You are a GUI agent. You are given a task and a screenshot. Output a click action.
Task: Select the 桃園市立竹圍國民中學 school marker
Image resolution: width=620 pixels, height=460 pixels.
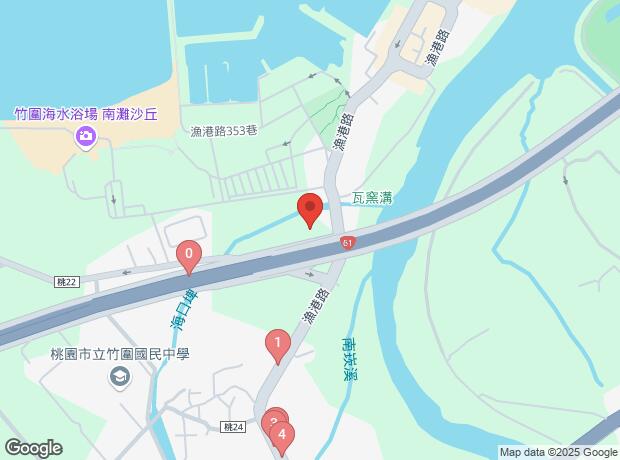pos(120,377)
